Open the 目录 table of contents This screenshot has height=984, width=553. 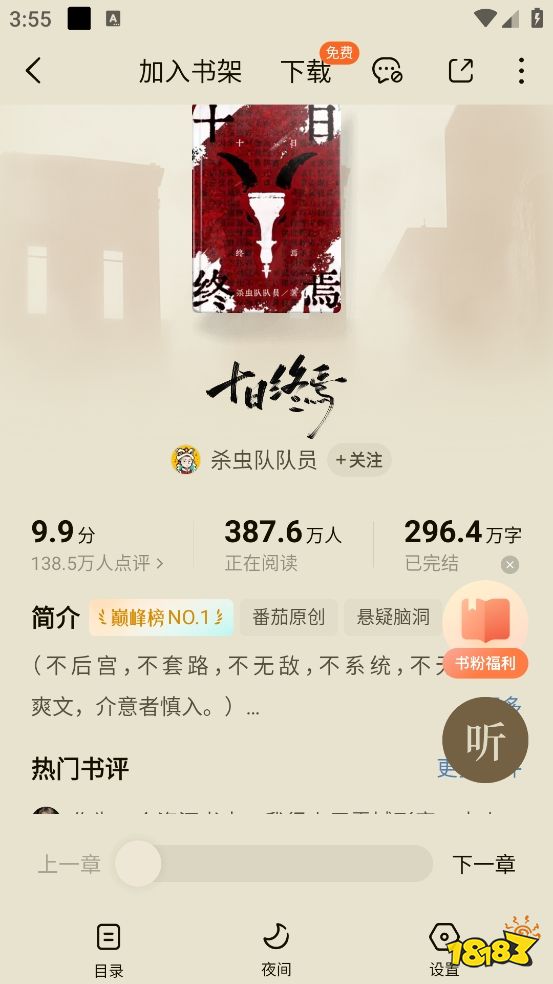click(109, 950)
